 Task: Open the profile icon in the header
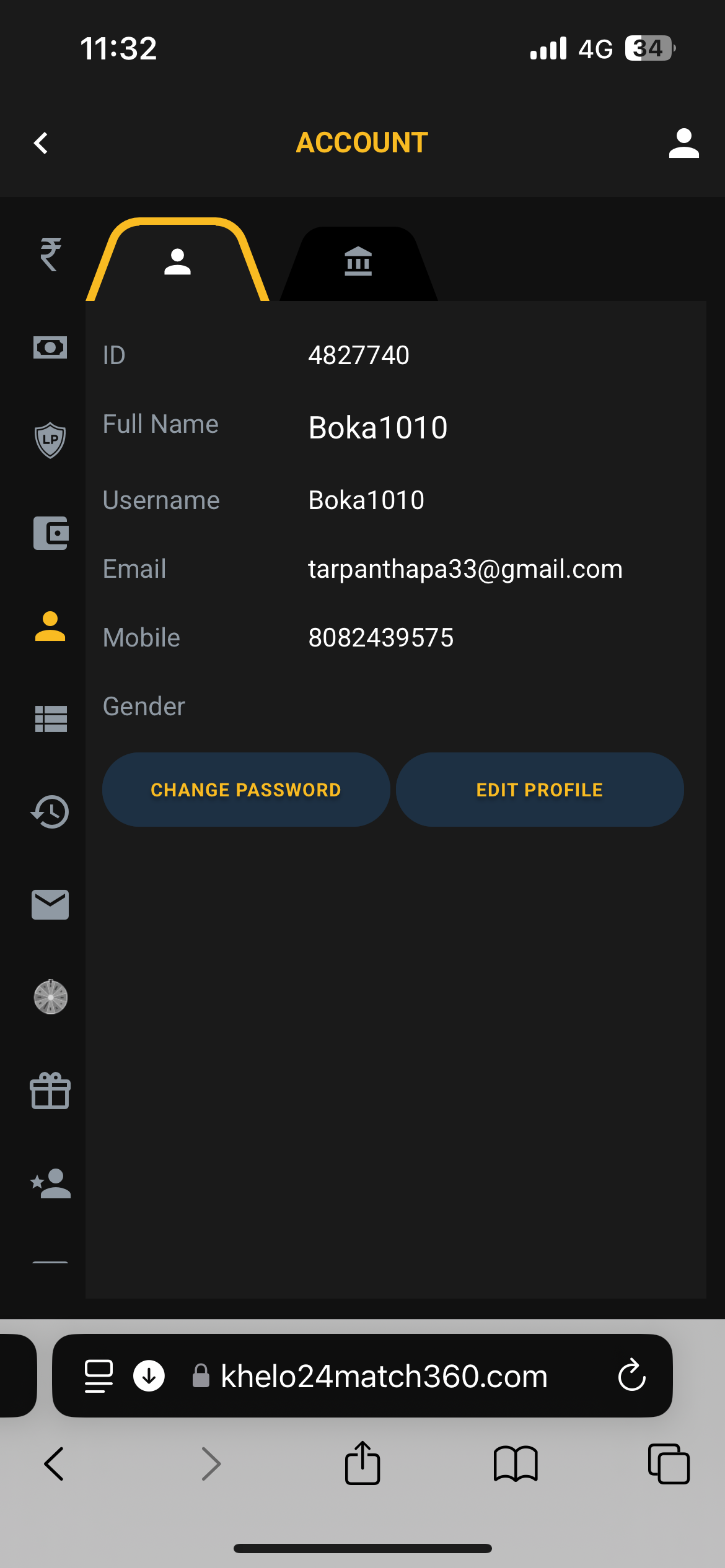[x=683, y=143]
